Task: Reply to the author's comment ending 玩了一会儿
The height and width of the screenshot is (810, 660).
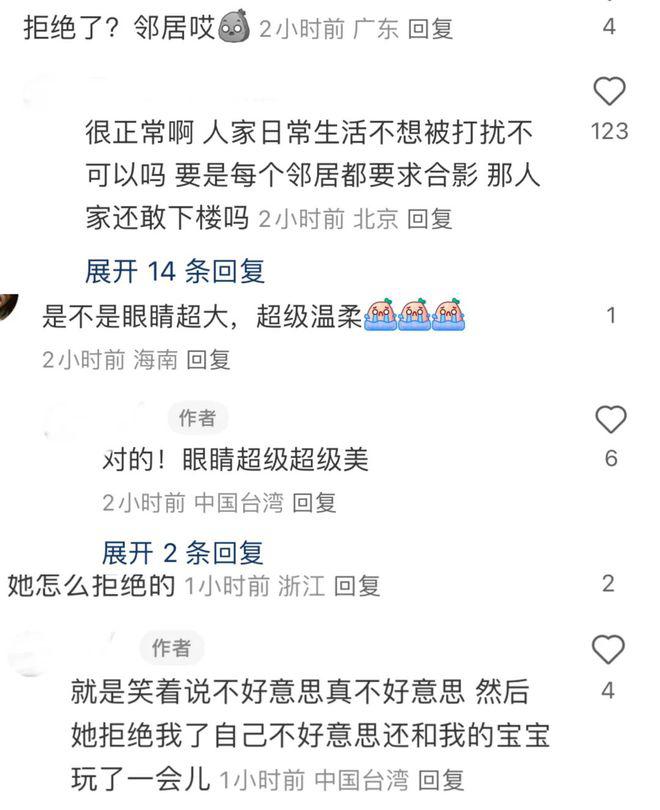Action: (x=442, y=780)
